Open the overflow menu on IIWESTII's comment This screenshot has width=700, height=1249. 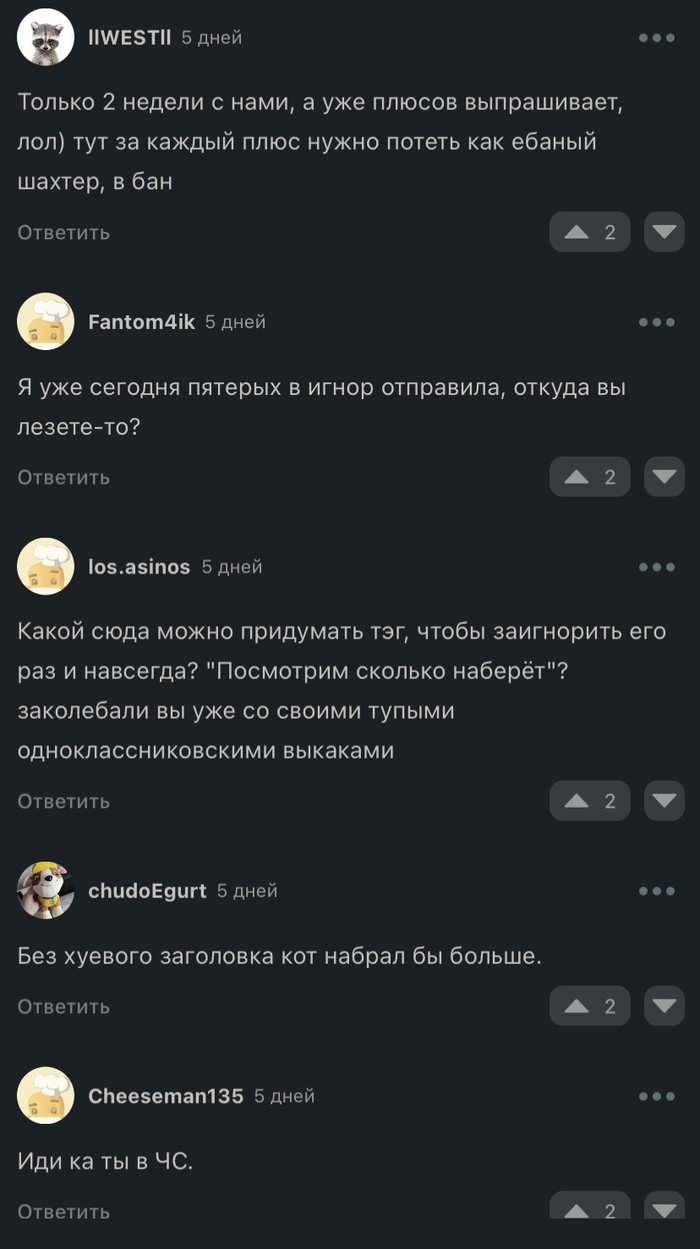point(657,38)
